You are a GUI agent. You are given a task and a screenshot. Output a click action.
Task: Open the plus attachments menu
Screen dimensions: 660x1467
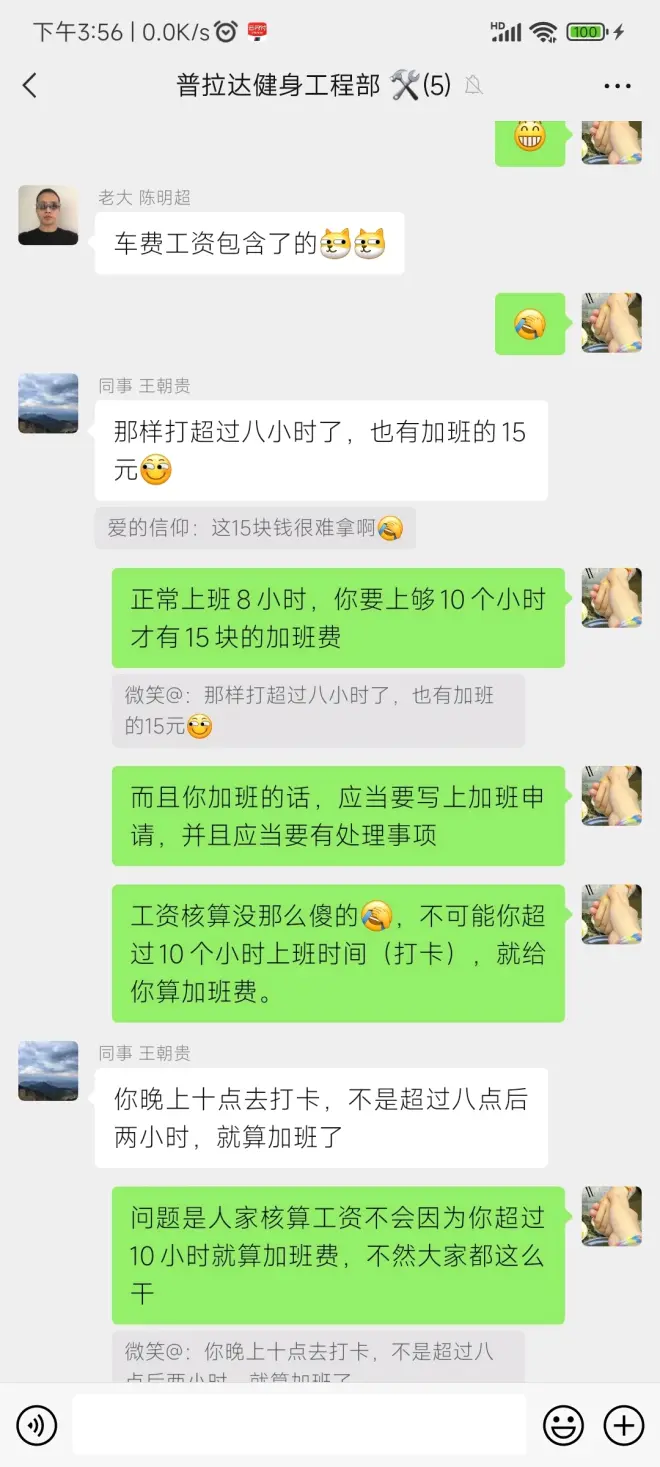click(x=624, y=1425)
